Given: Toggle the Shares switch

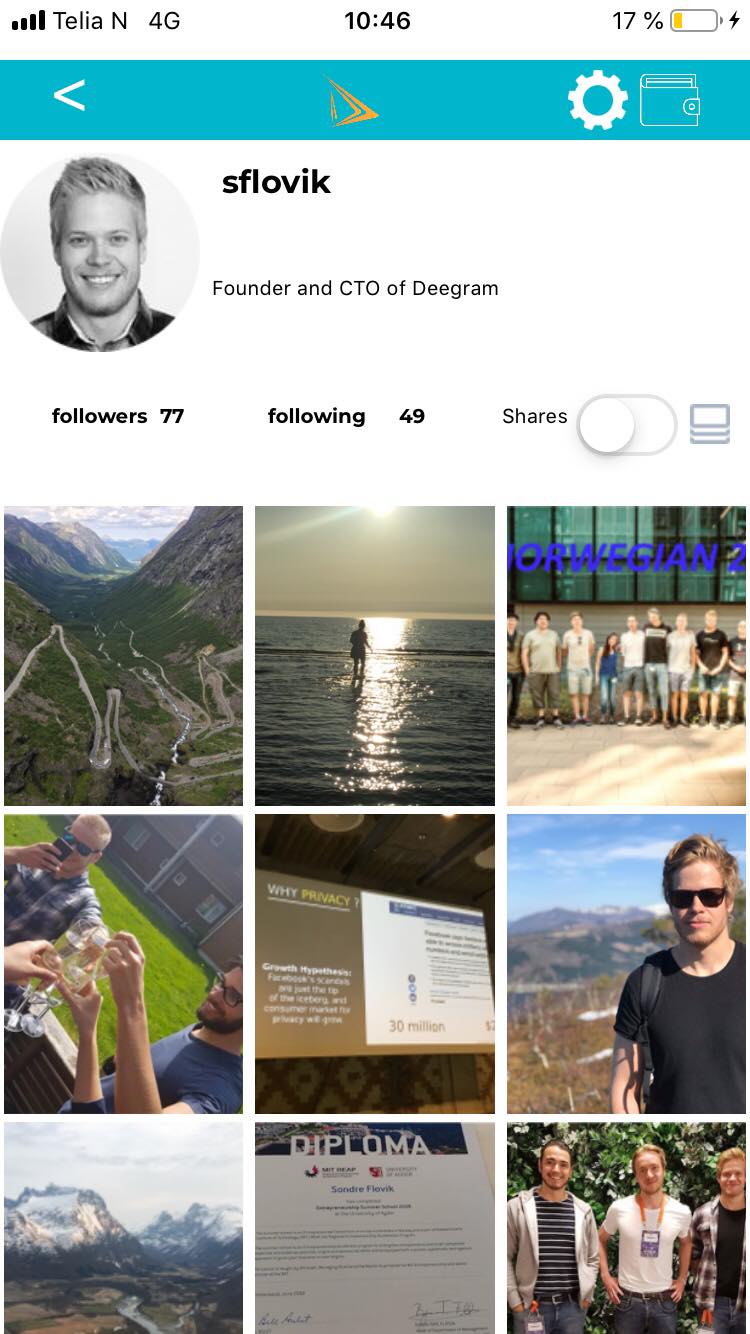Looking at the screenshot, I should [x=627, y=424].
